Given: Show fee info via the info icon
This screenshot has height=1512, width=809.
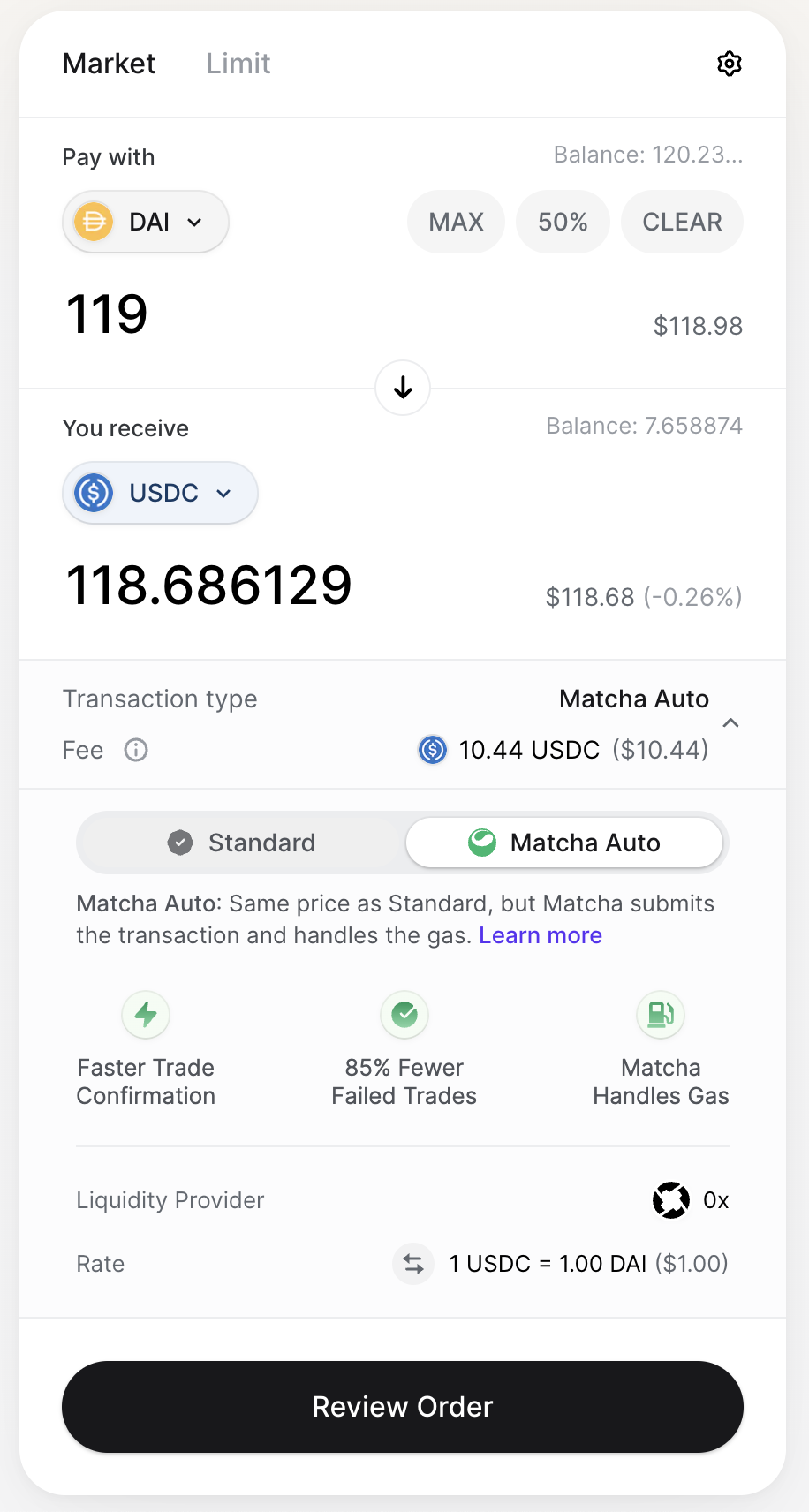Looking at the screenshot, I should pos(136,750).
